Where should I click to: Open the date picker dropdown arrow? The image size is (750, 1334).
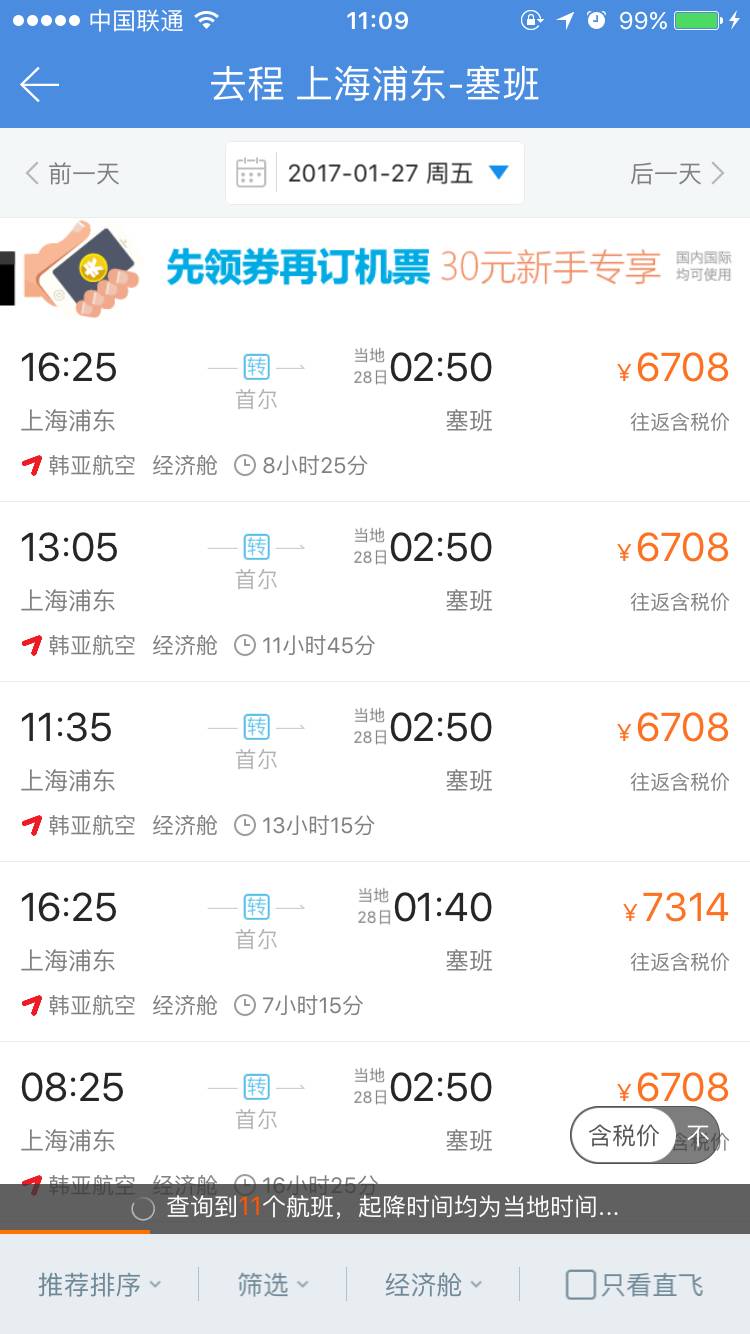pyautogui.click(x=498, y=171)
